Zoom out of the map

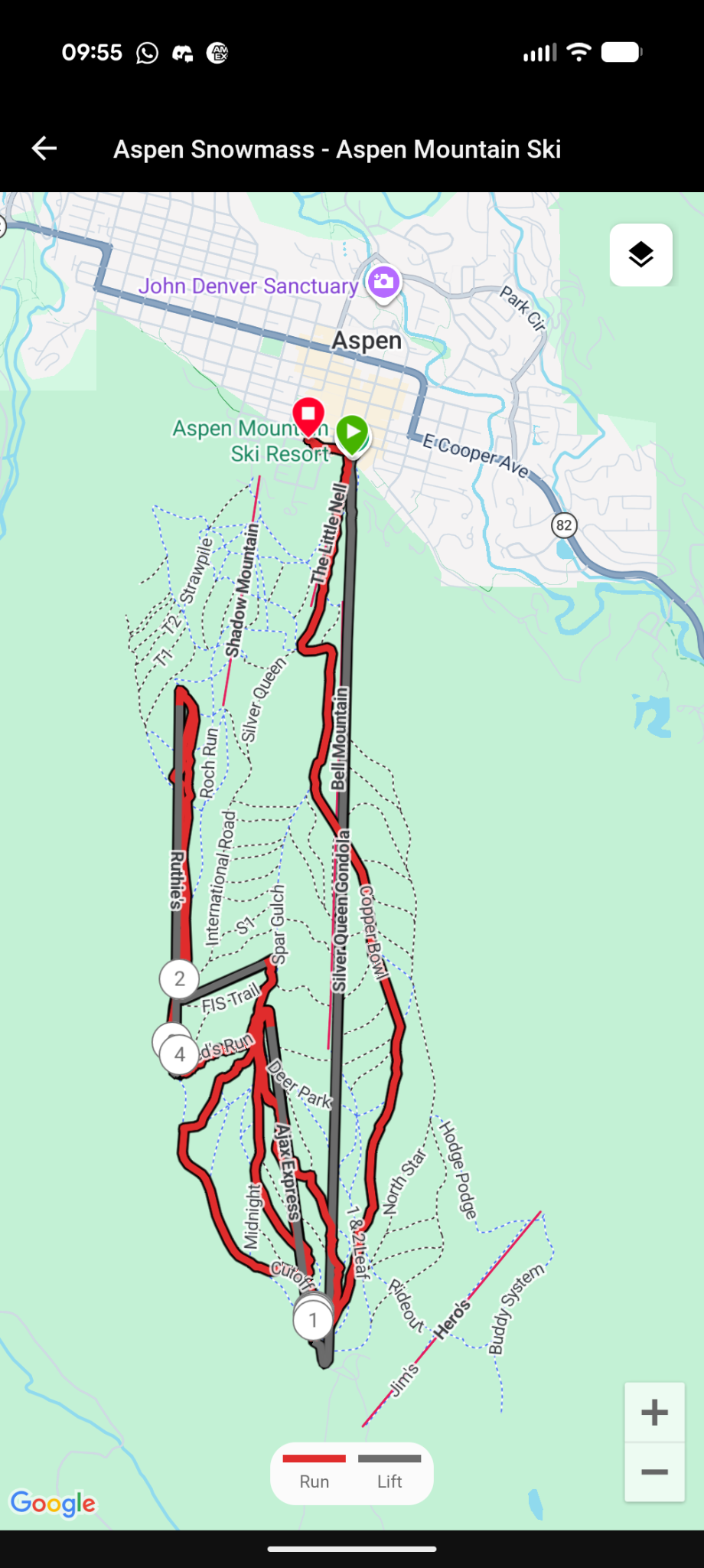coord(654,1472)
